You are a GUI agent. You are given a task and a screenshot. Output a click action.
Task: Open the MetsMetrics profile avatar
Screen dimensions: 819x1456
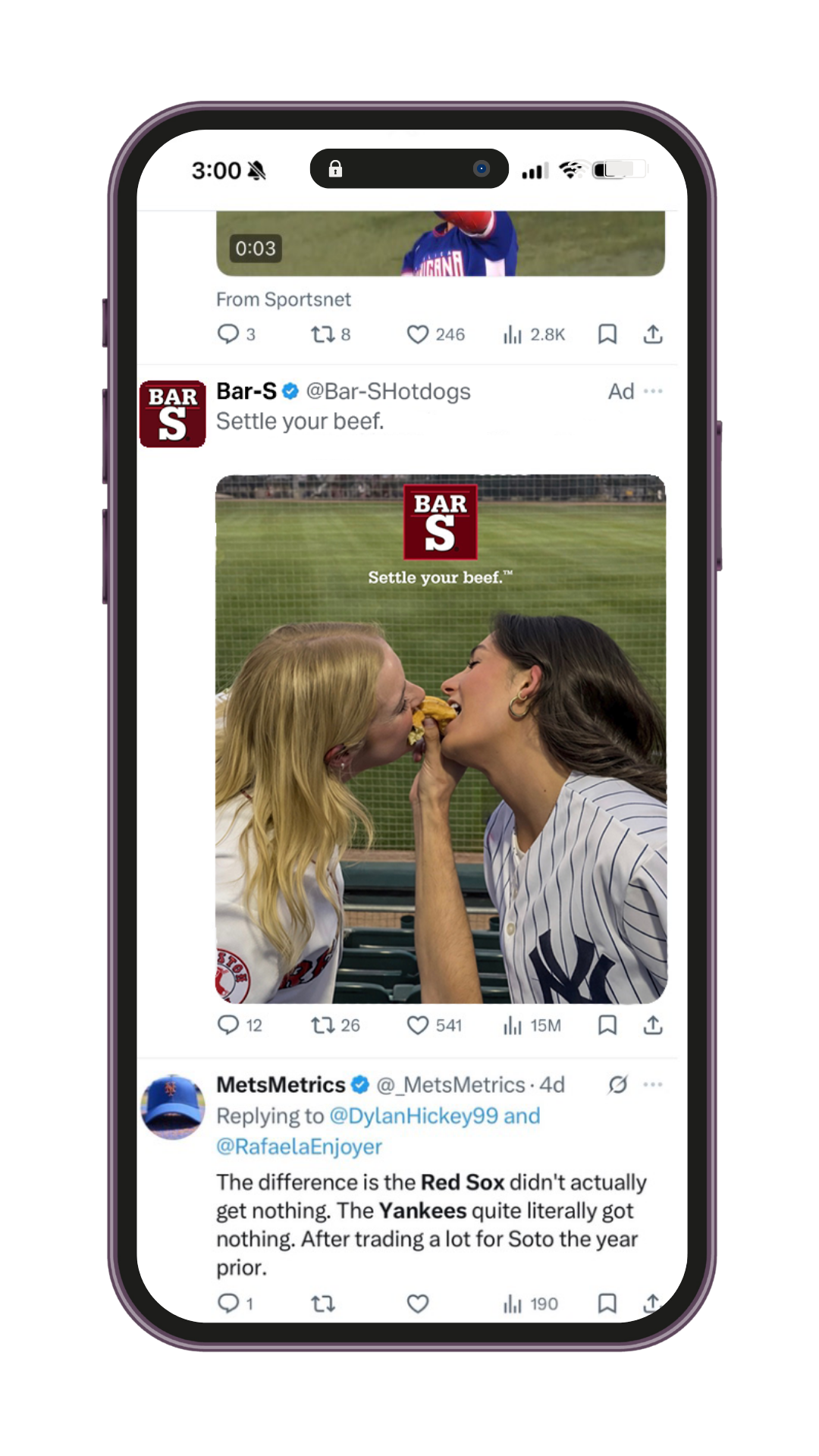(173, 1107)
